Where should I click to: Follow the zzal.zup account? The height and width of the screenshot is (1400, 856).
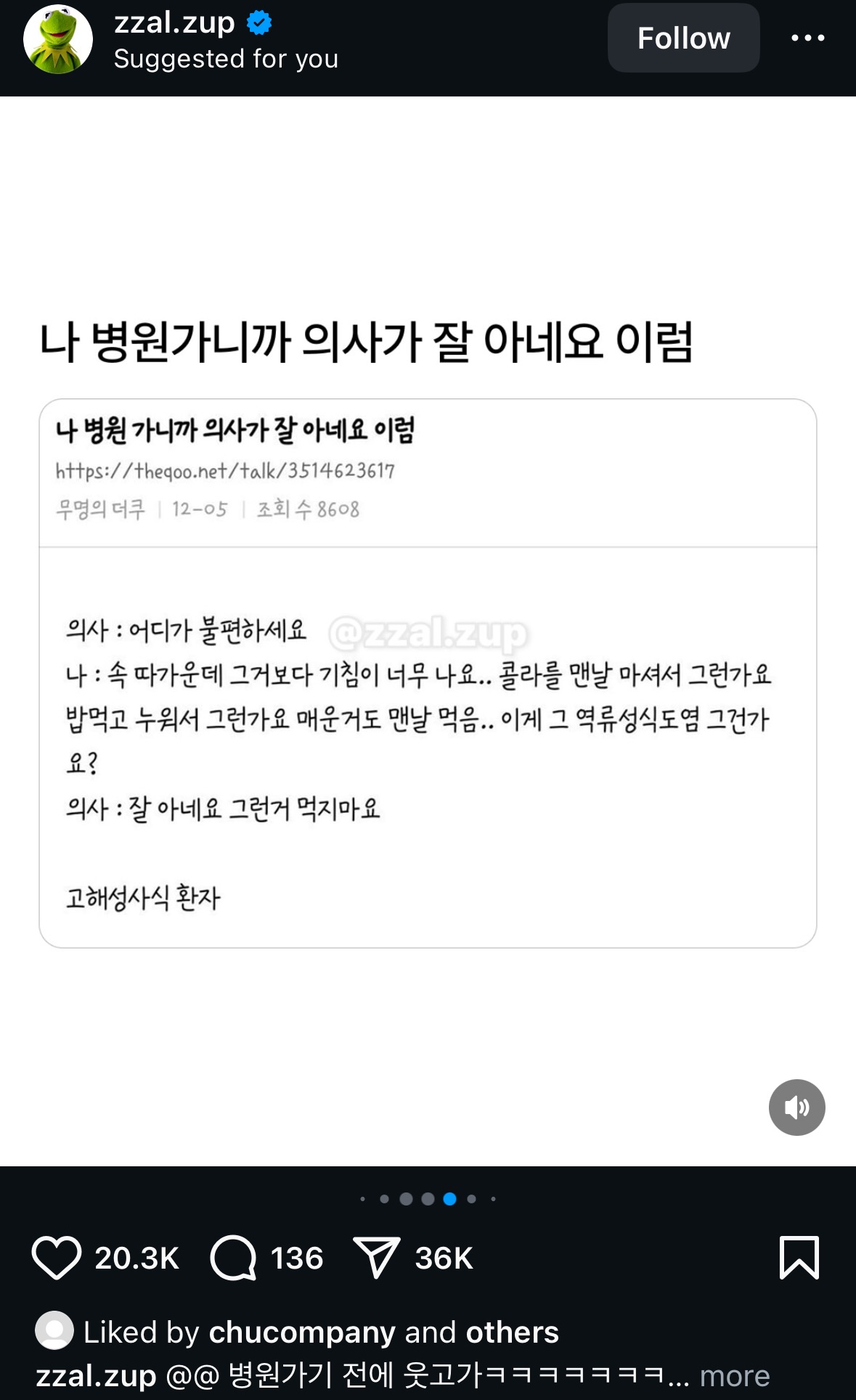click(683, 38)
